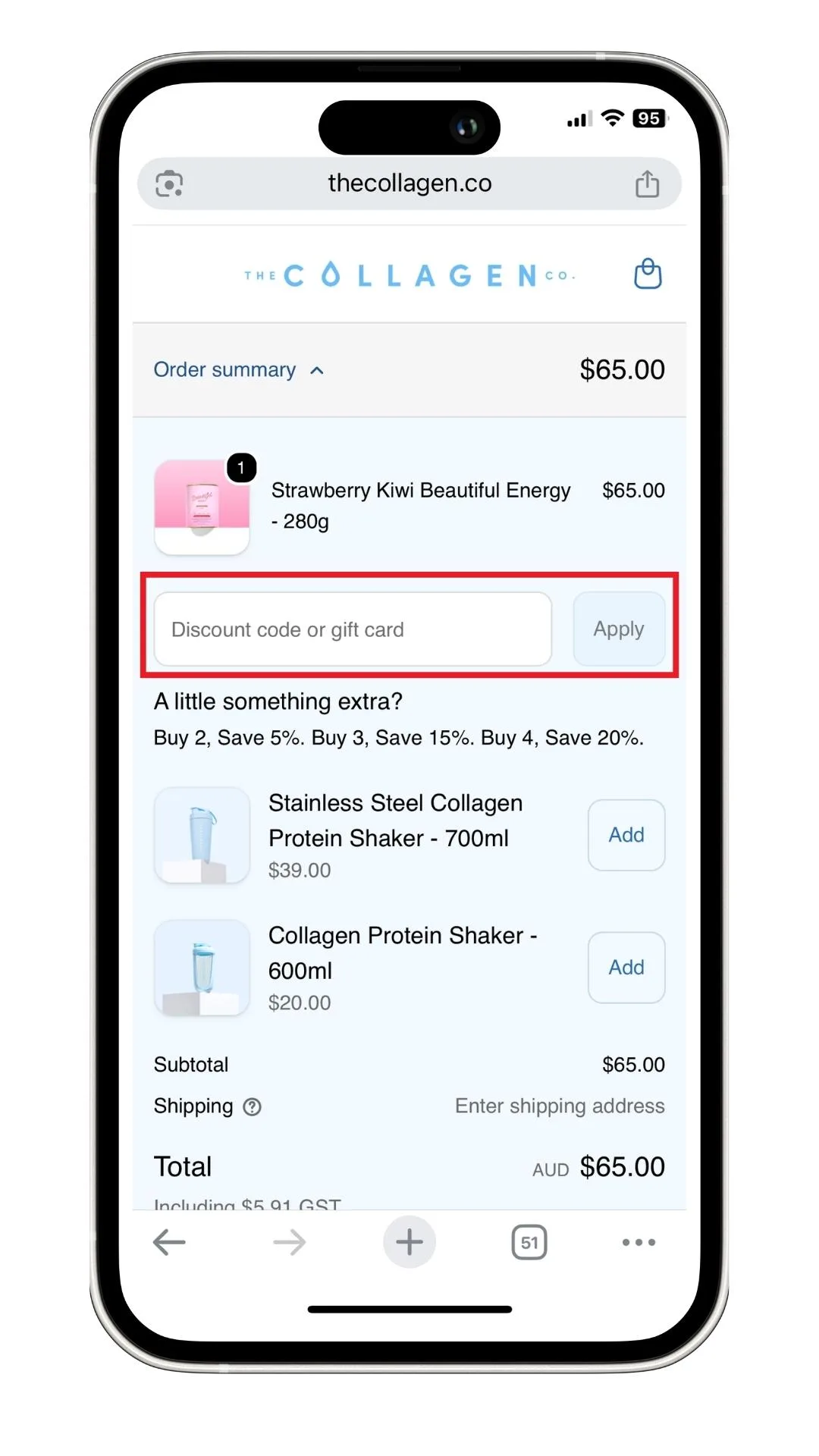Open a new browser tab
Viewport: 819px width, 1456px height.
tap(409, 1242)
